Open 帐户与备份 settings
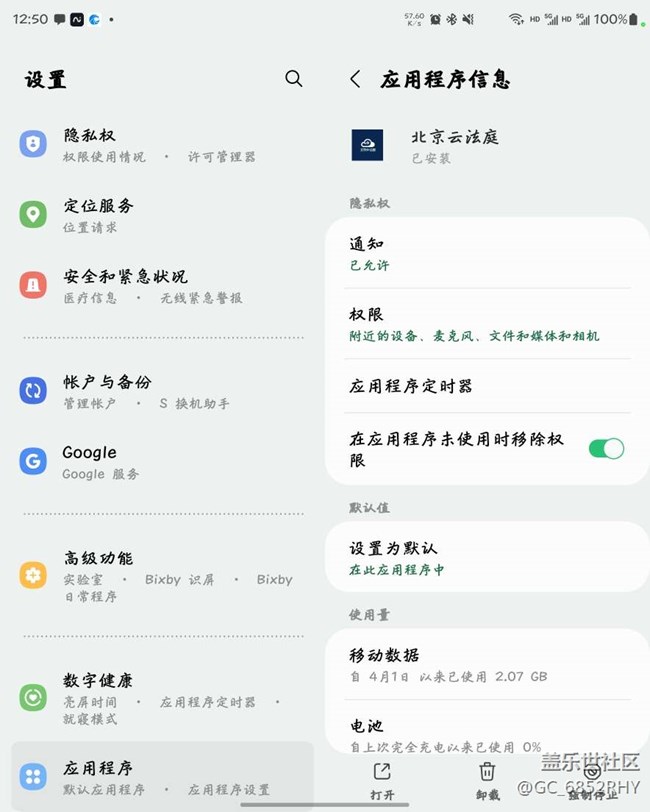 click(x=160, y=391)
